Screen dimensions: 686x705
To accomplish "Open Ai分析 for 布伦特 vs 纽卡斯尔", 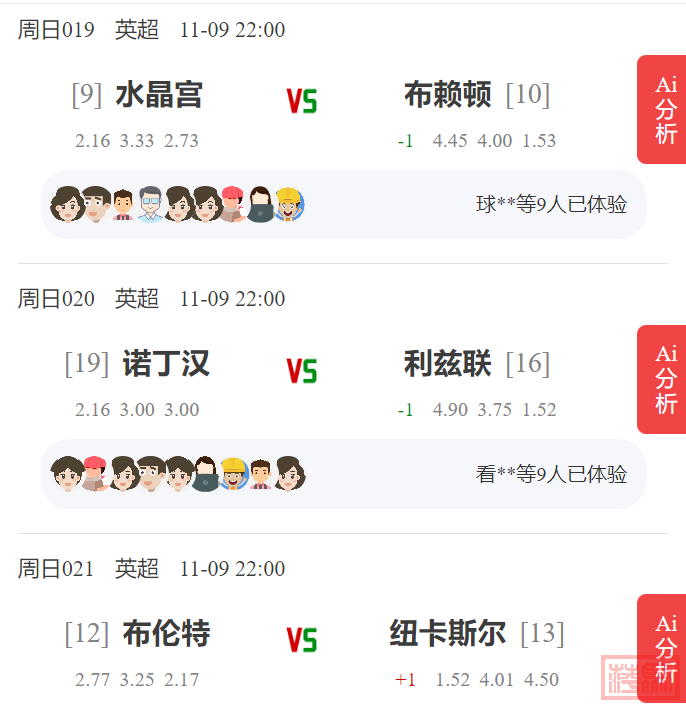I will pos(662,646).
